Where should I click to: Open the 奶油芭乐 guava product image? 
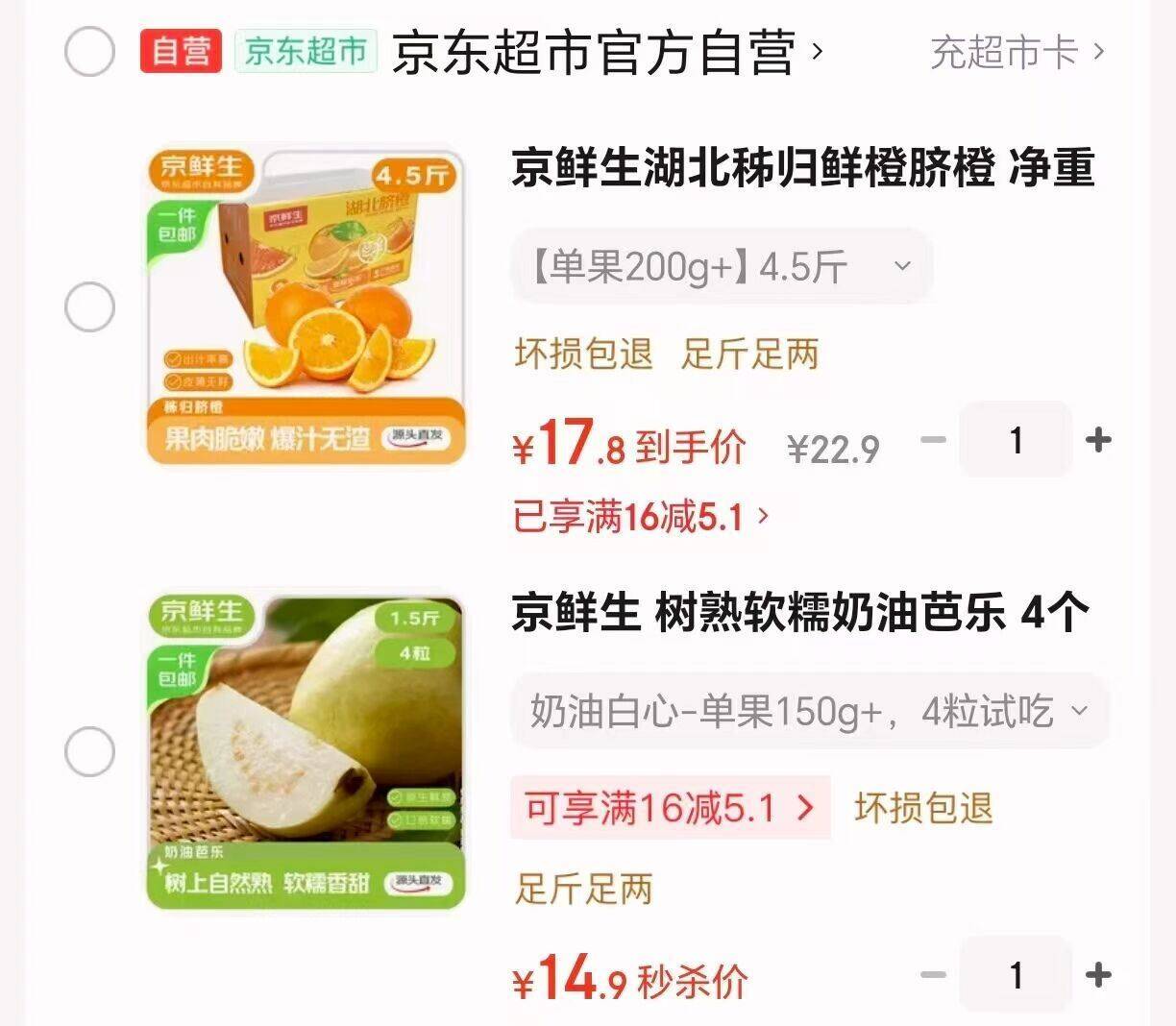tap(306, 751)
